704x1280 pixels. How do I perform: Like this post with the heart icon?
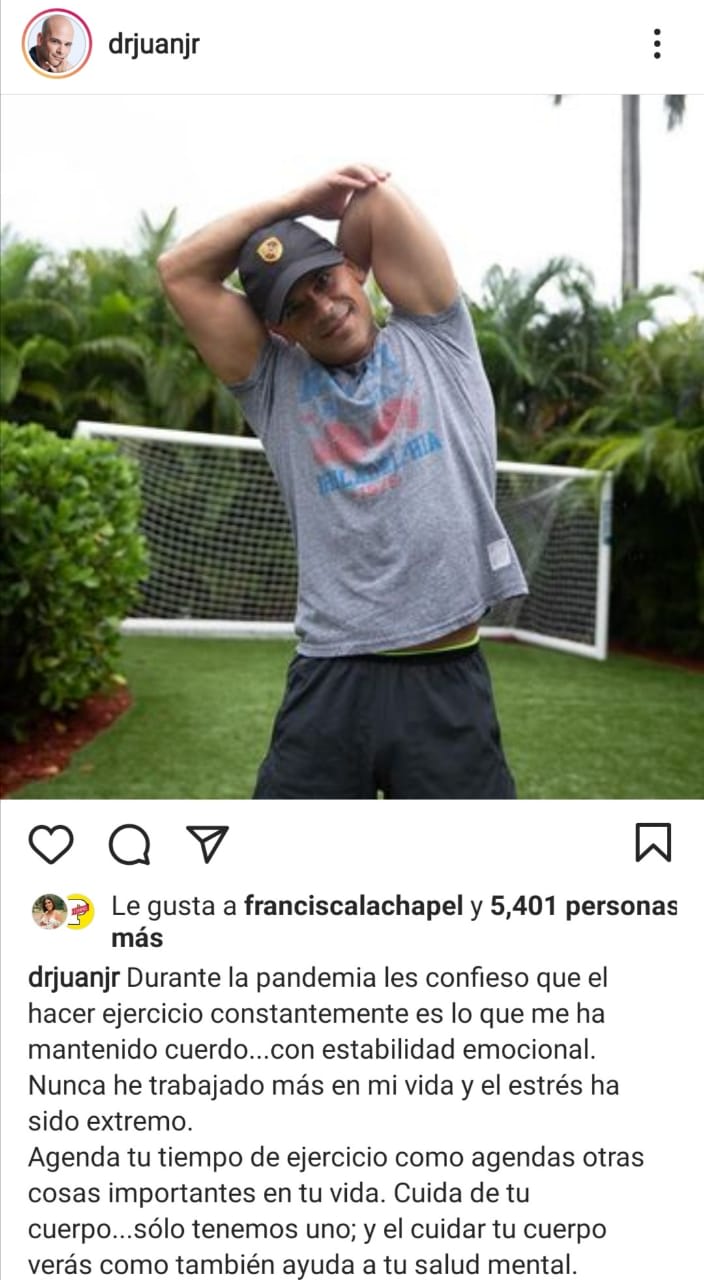tap(51, 844)
